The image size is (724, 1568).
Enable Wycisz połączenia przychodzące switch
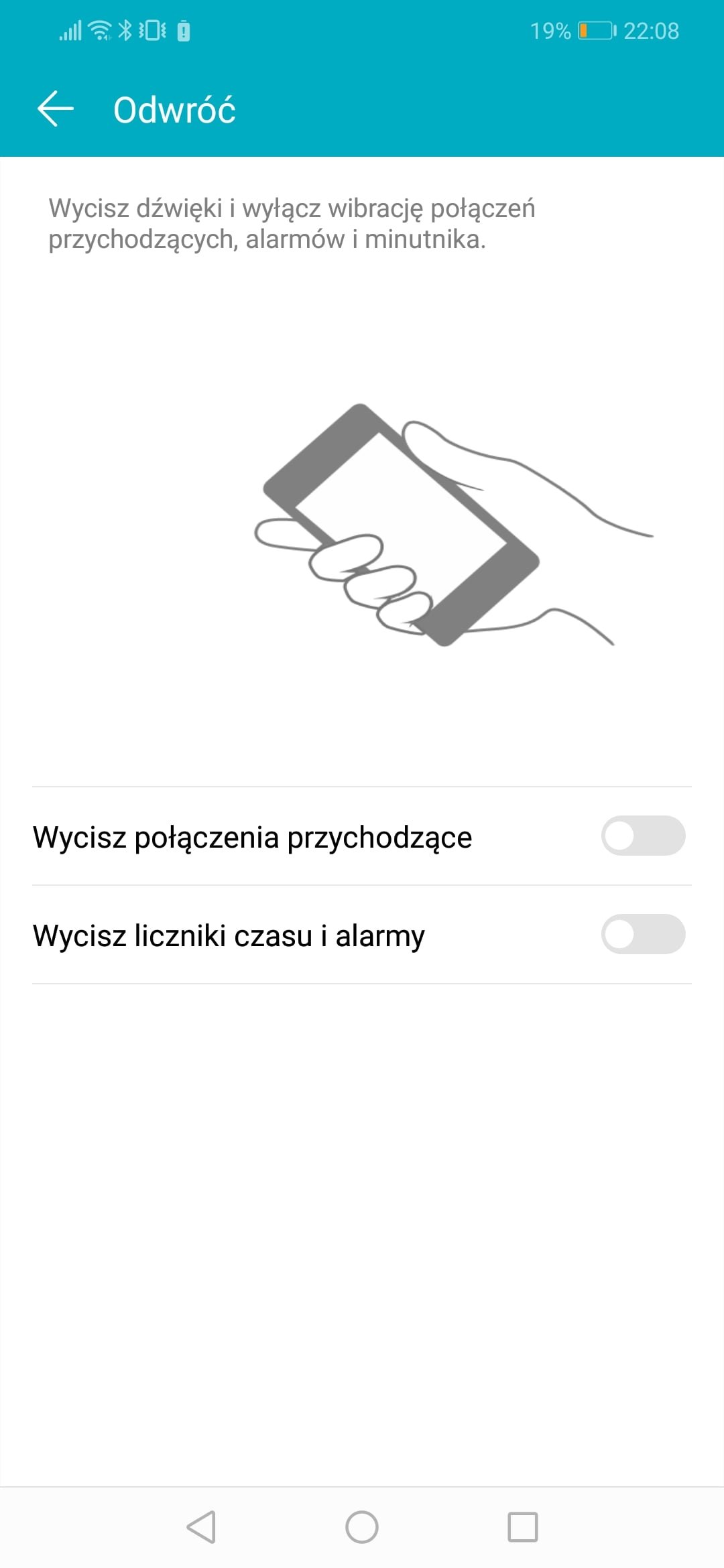tap(642, 836)
